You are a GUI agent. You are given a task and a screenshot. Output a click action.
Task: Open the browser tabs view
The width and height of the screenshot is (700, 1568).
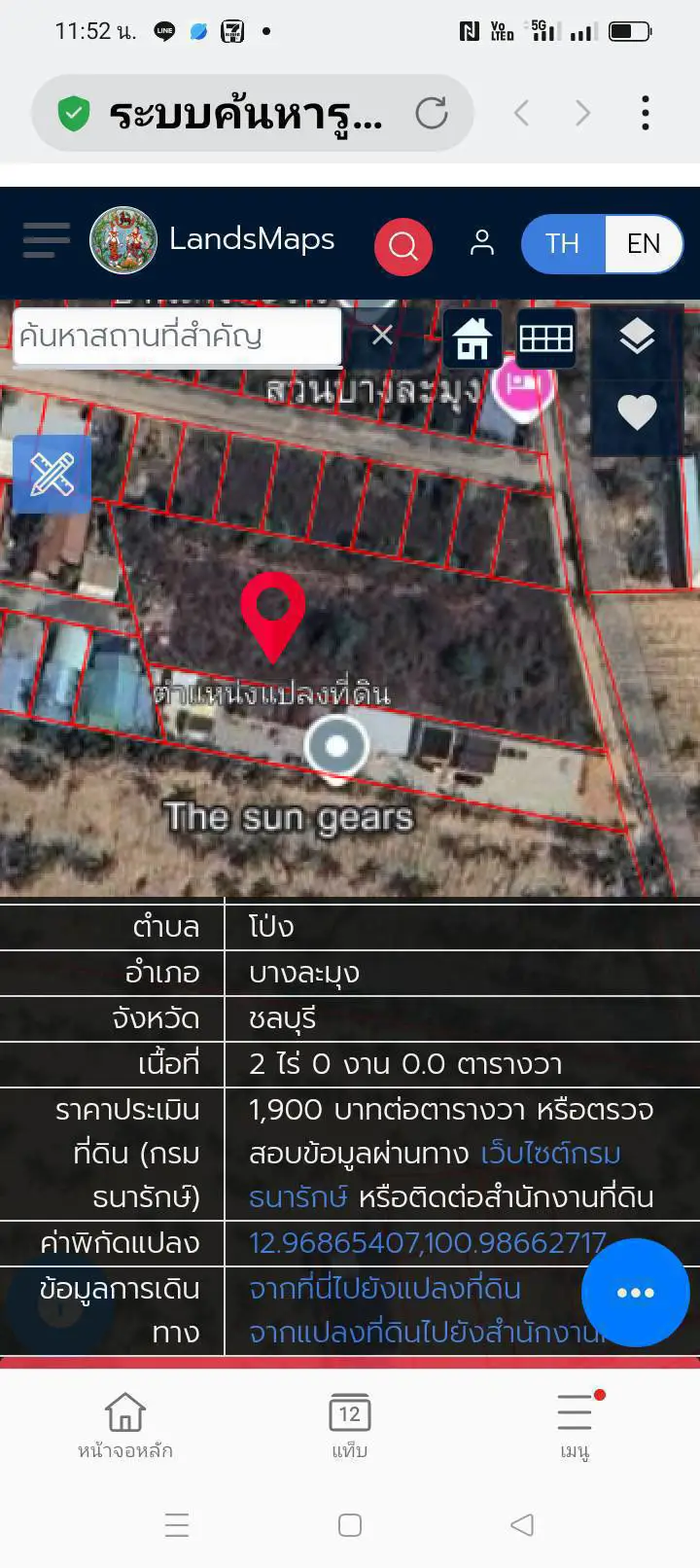pyautogui.click(x=349, y=1424)
